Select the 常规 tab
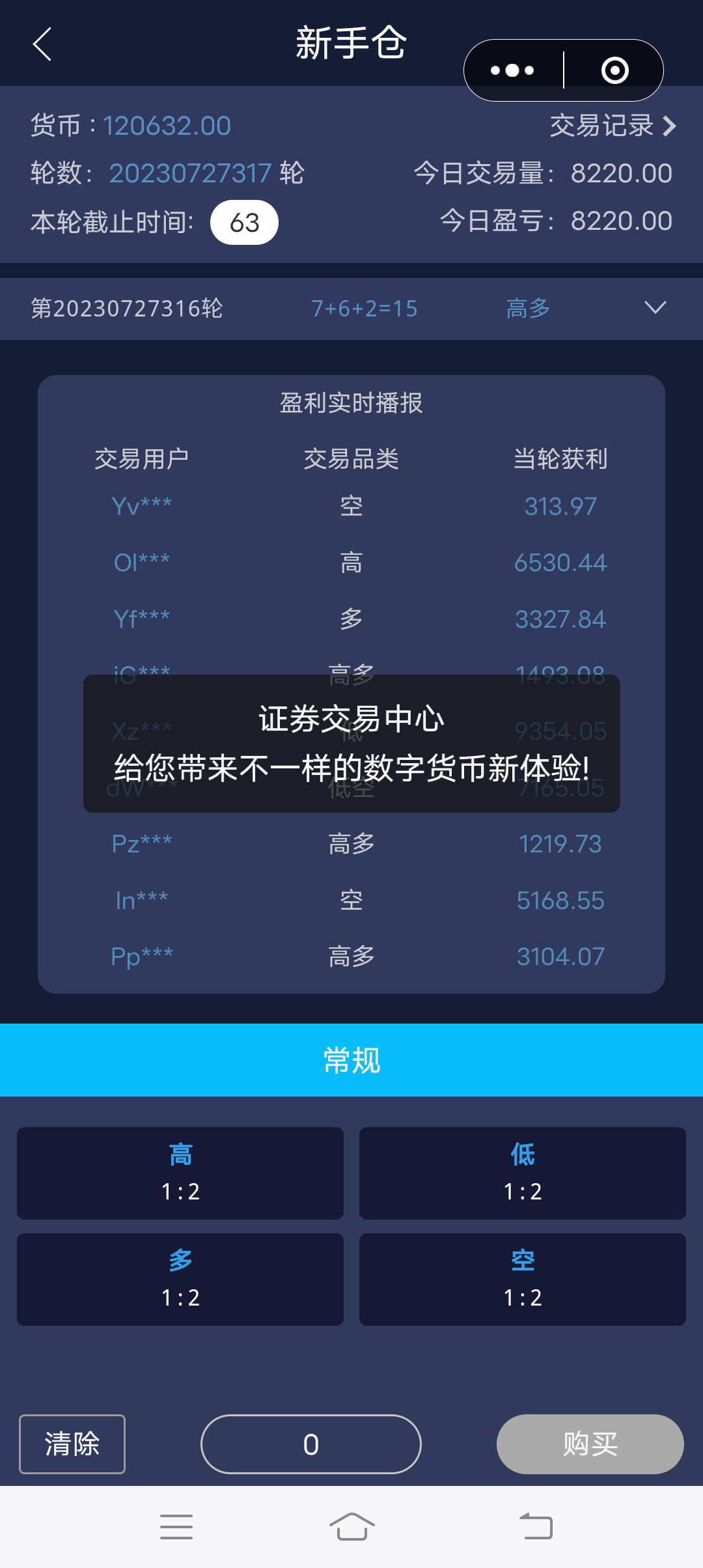703x1568 pixels. tap(351, 1060)
